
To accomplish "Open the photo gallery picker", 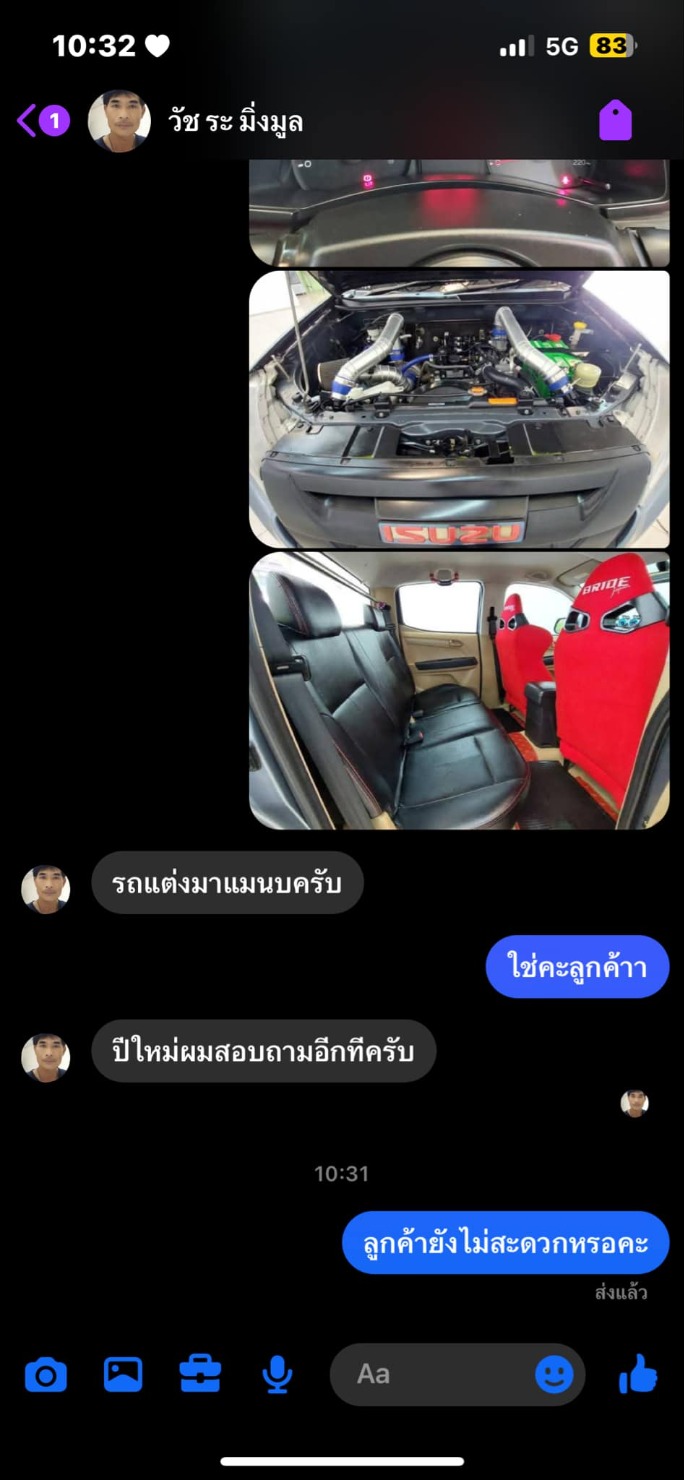I will click(123, 1375).
